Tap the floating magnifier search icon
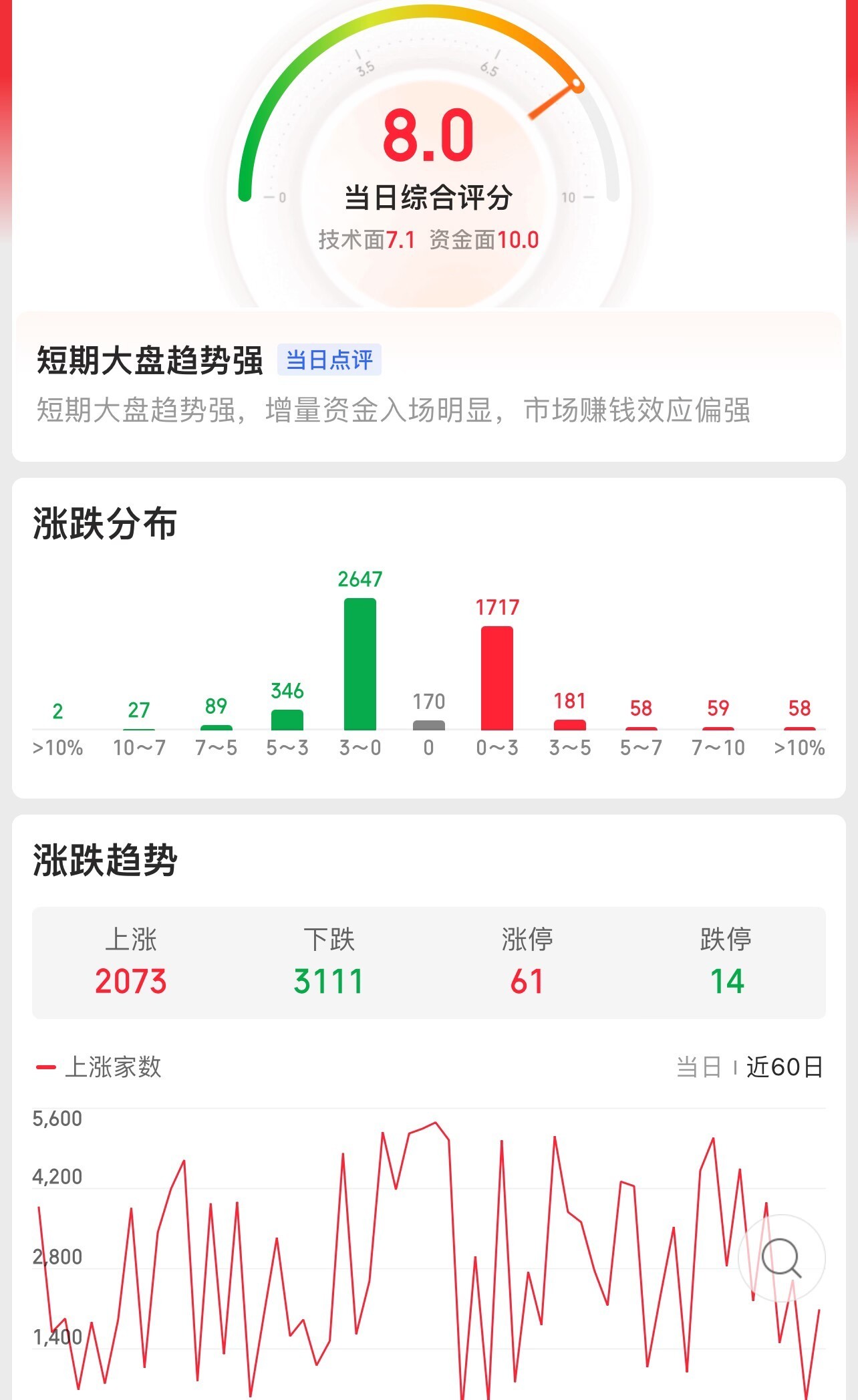Viewport: 858px width, 1400px height. 781,1258
